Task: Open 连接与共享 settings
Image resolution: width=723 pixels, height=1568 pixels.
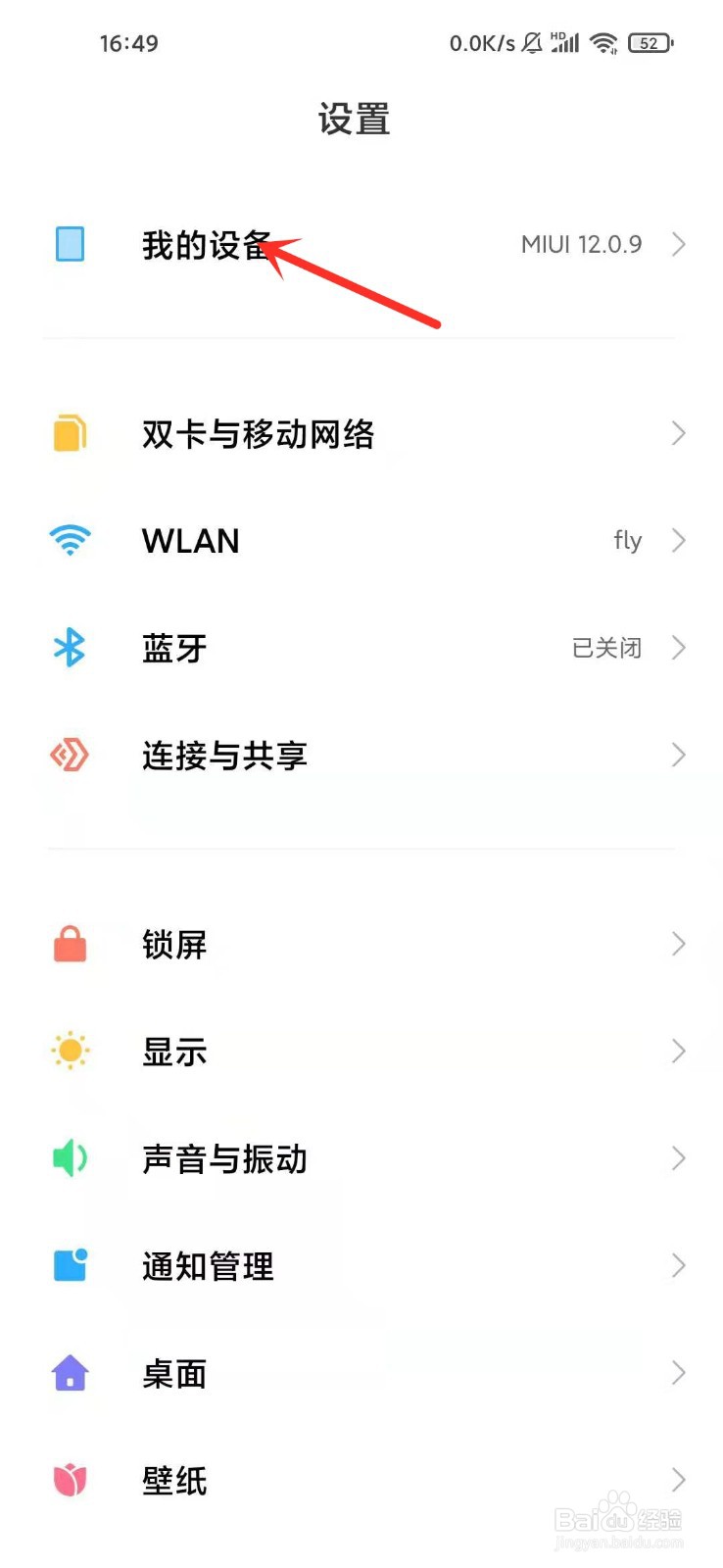Action: (x=361, y=755)
